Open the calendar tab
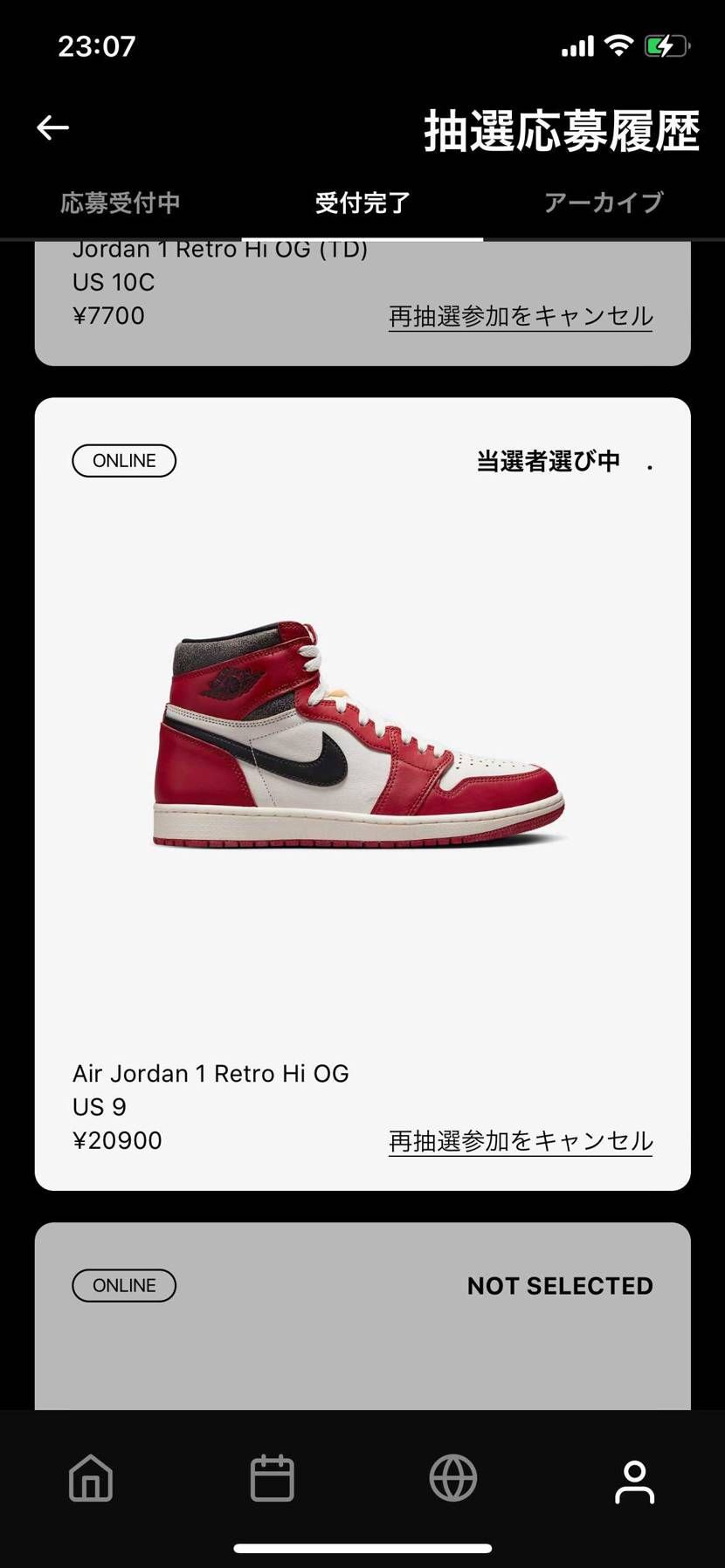Screen dimensions: 725x1568 [x=272, y=1479]
